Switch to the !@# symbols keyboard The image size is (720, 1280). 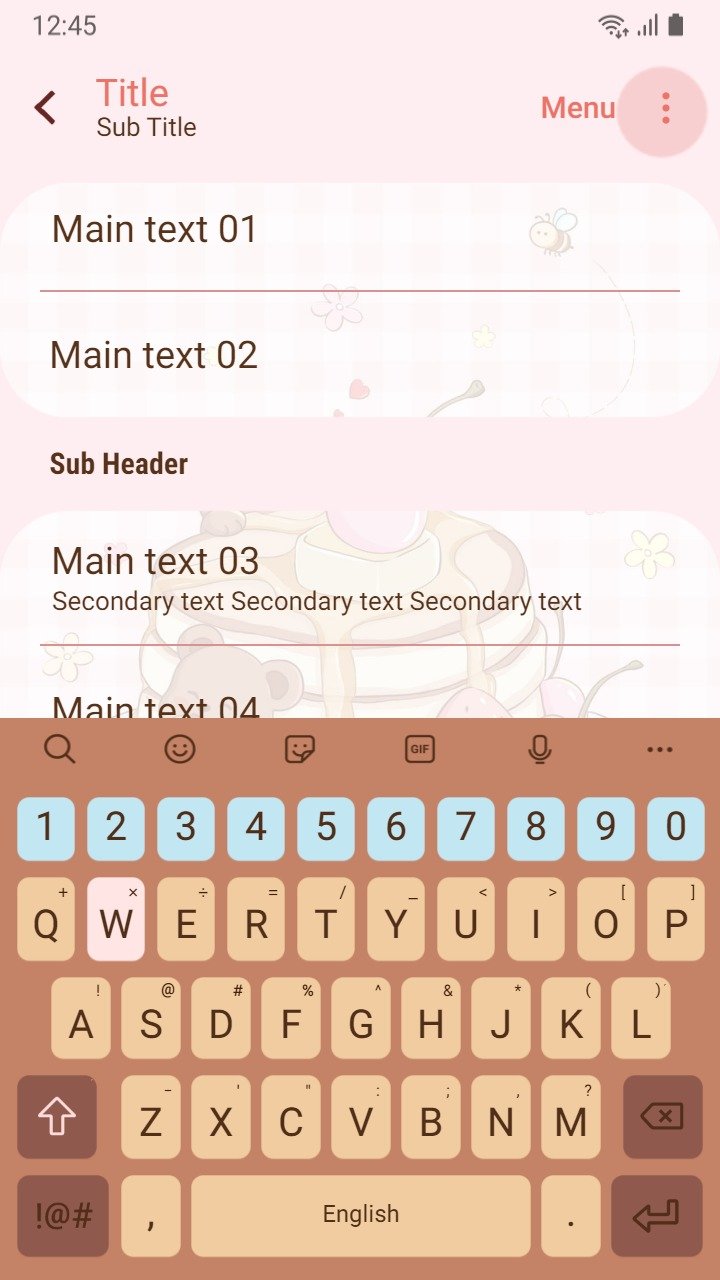coord(63,1216)
